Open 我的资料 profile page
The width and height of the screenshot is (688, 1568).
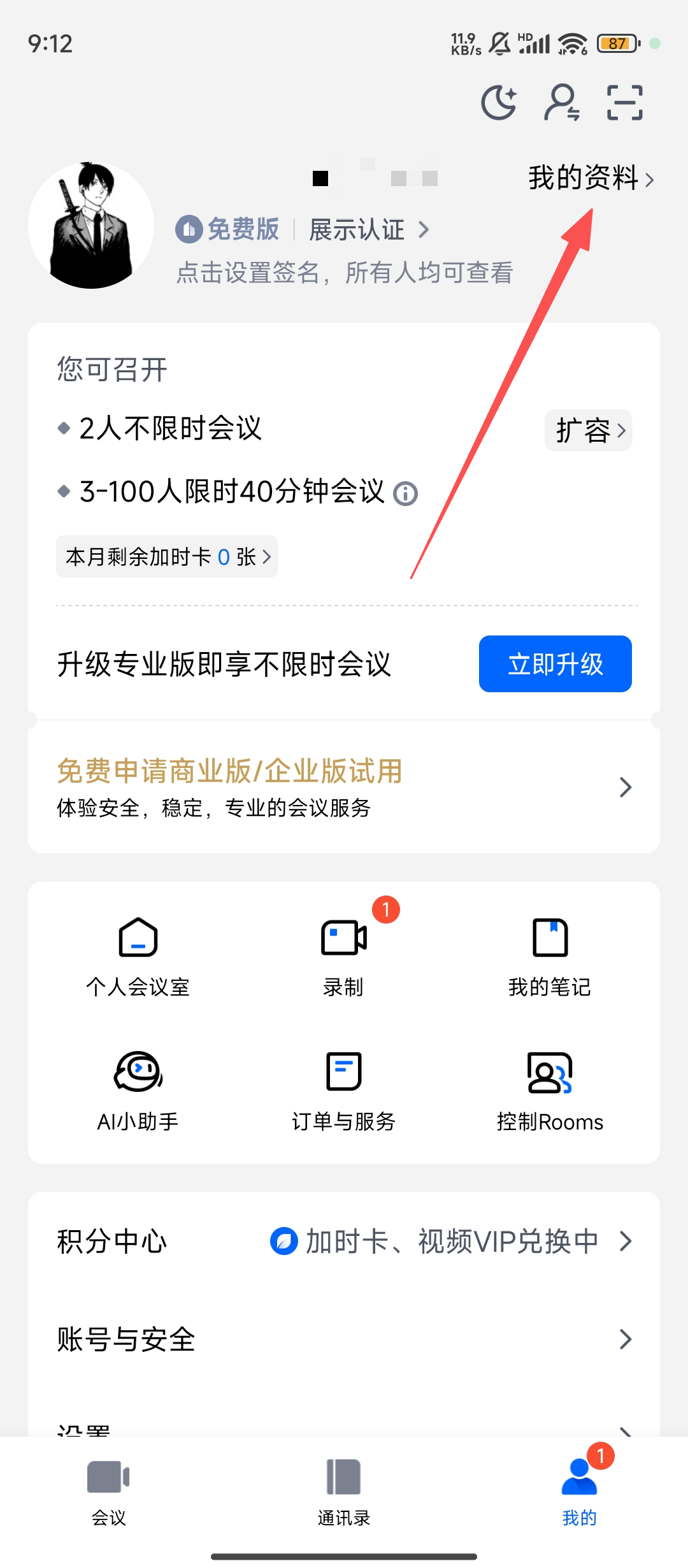(591, 178)
